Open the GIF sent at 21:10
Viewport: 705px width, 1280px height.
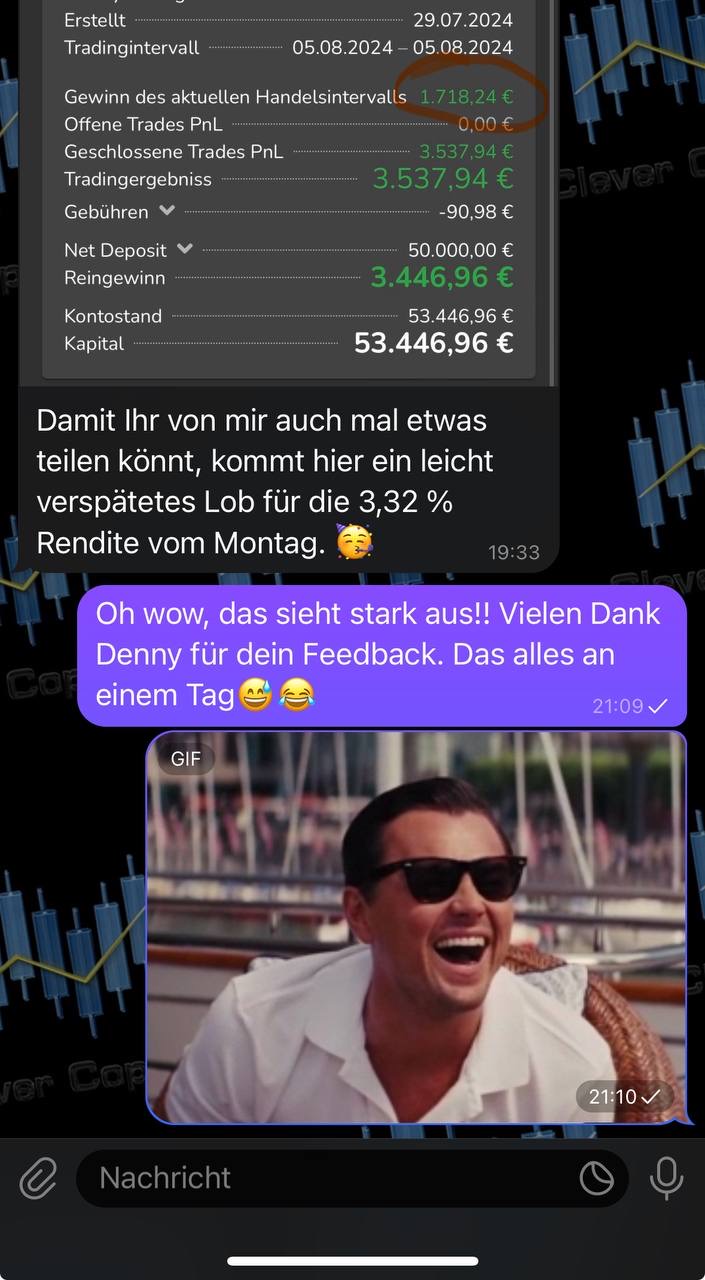416,927
